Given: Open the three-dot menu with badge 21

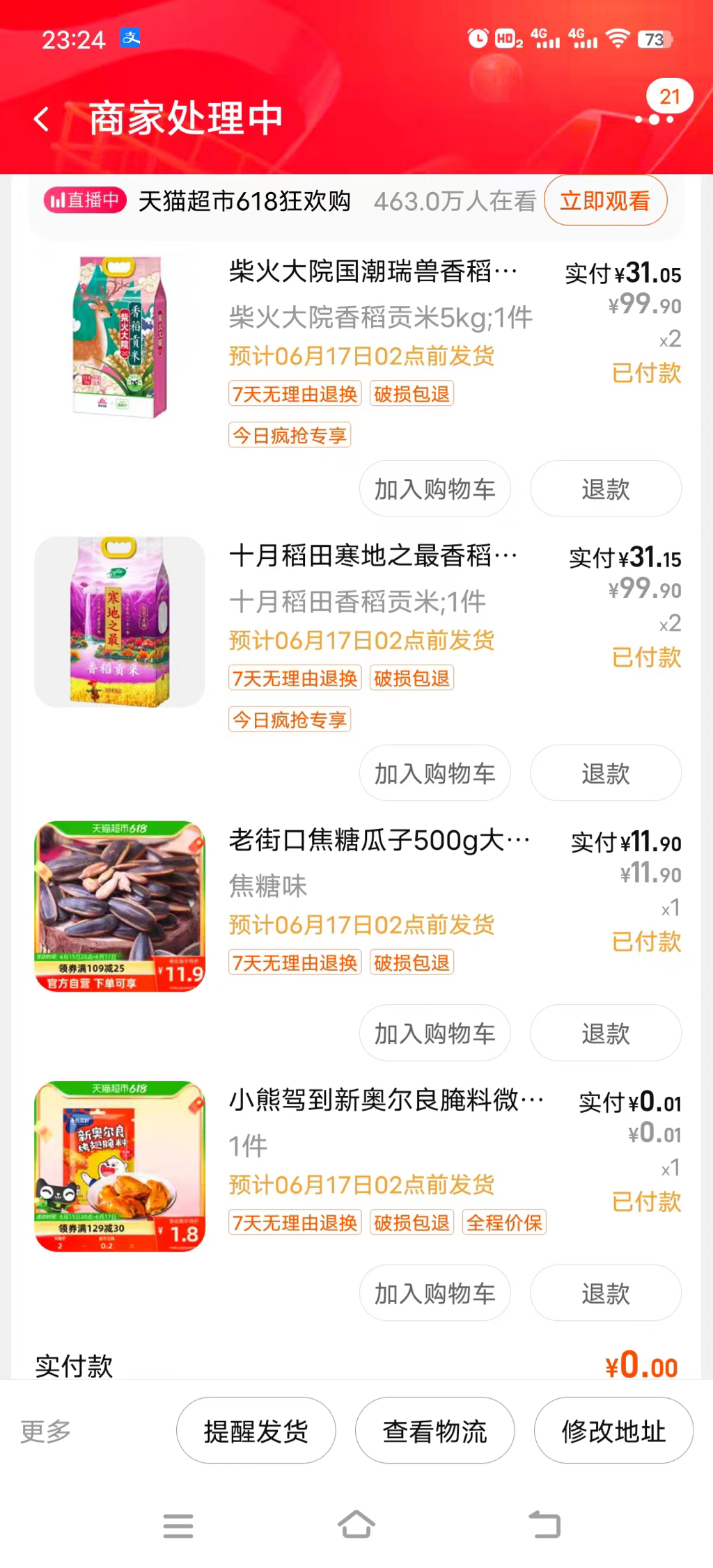Looking at the screenshot, I should [x=655, y=119].
